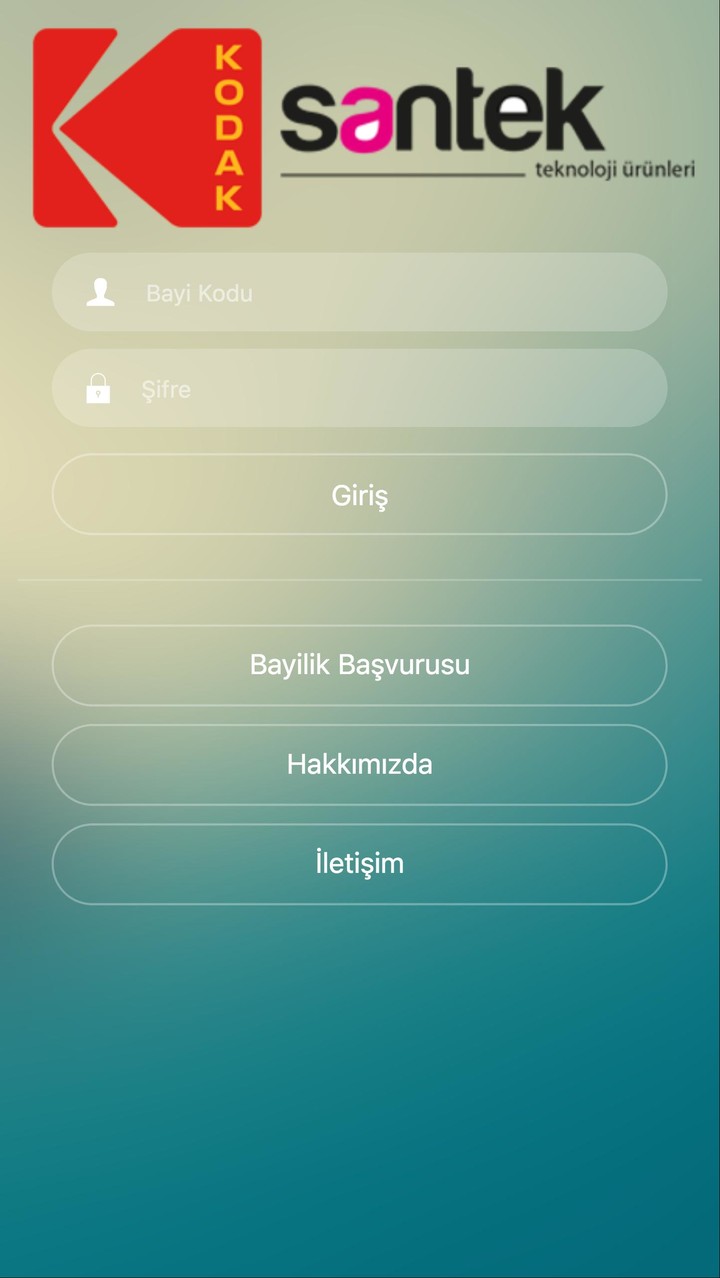Select the Giriş label text
The image size is (720, 1278).
click(x=360, y=494)
